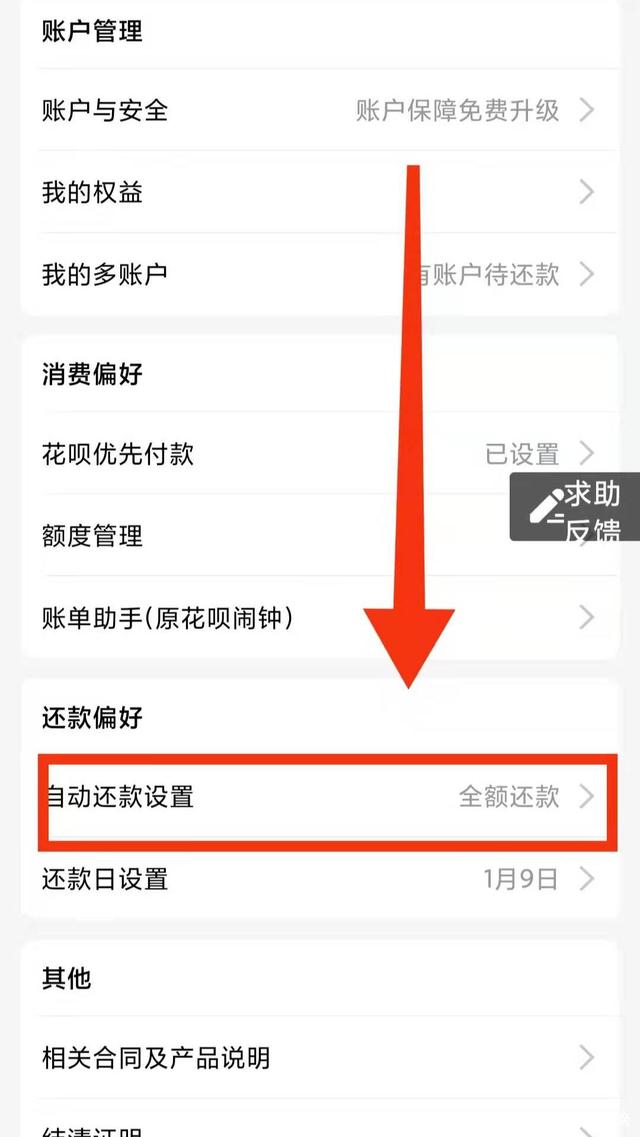Open 账单助手(原花呗闹钟)
The width and height of the screenshot is (640, 1137).
click(320, 618)
